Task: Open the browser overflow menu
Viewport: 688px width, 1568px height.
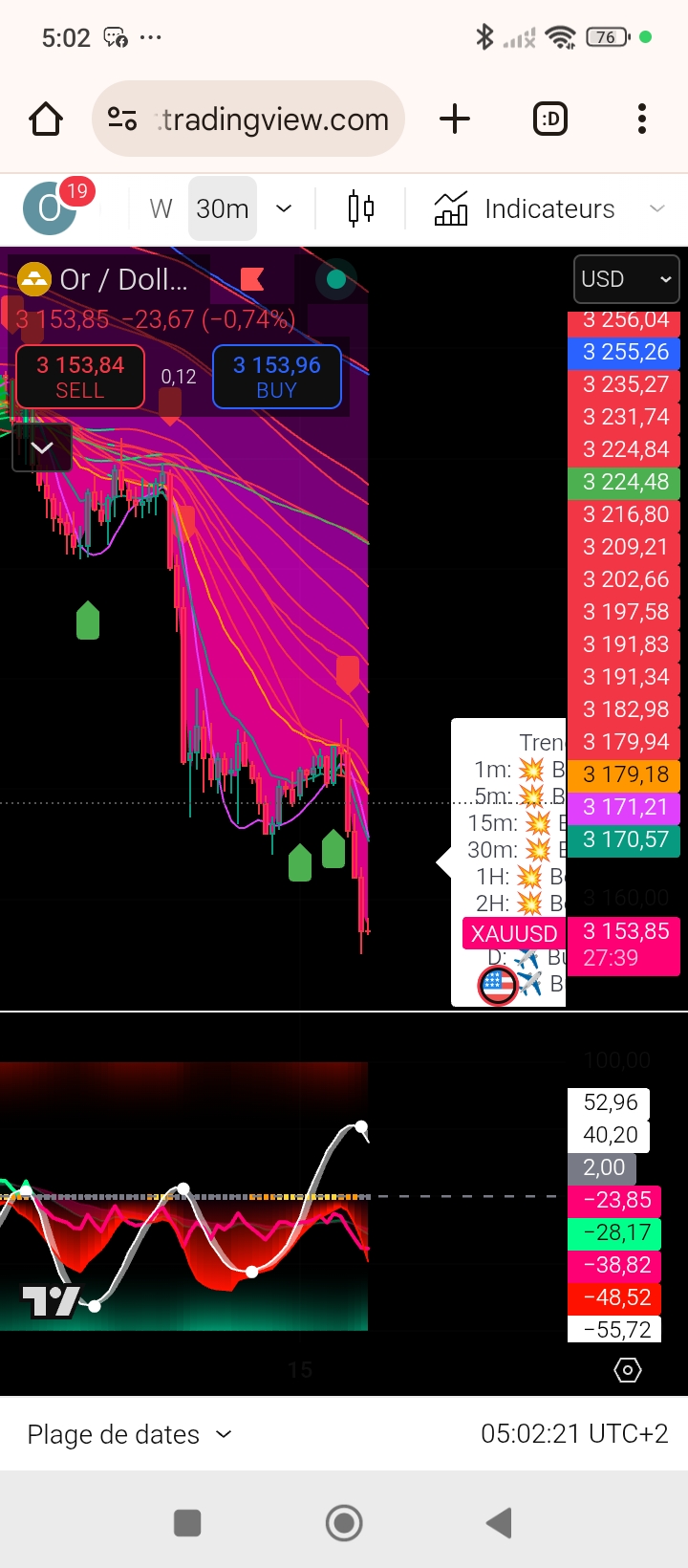Action: click(642, 120)
